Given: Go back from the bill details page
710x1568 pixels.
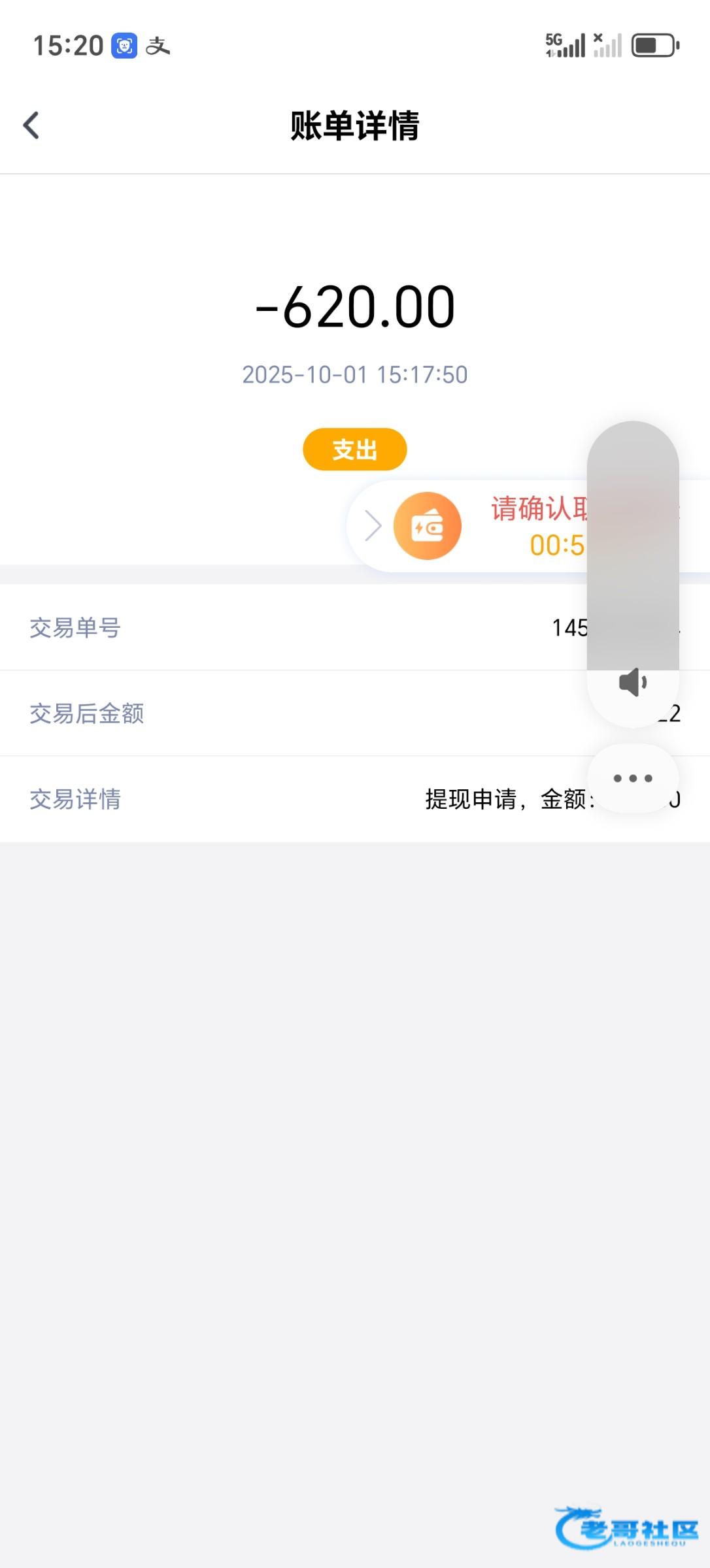Looking at the screenshot, I should tap(31, 125).
